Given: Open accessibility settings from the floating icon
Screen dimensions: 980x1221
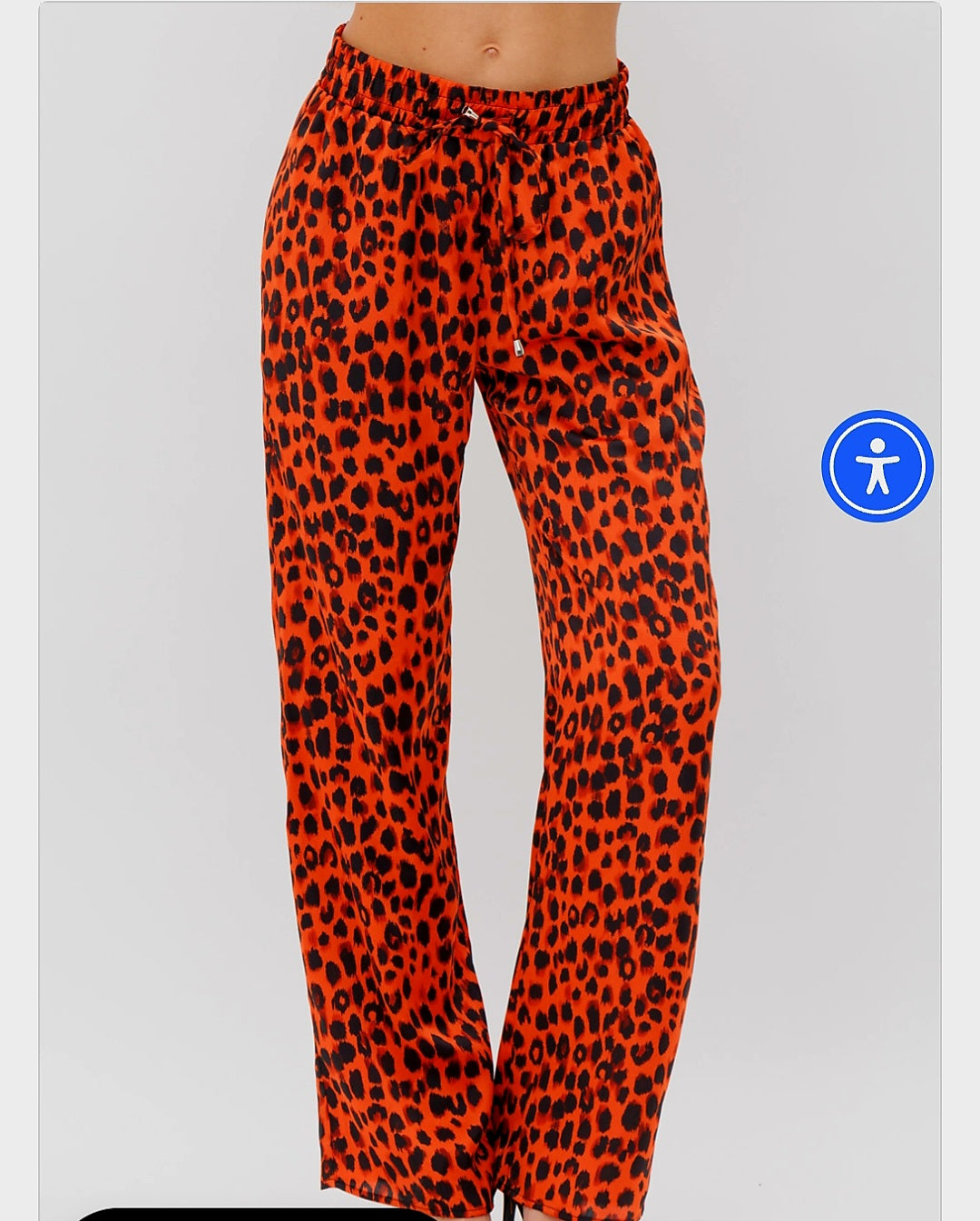Looking at the screenshot, I should (x=877, y=464).
